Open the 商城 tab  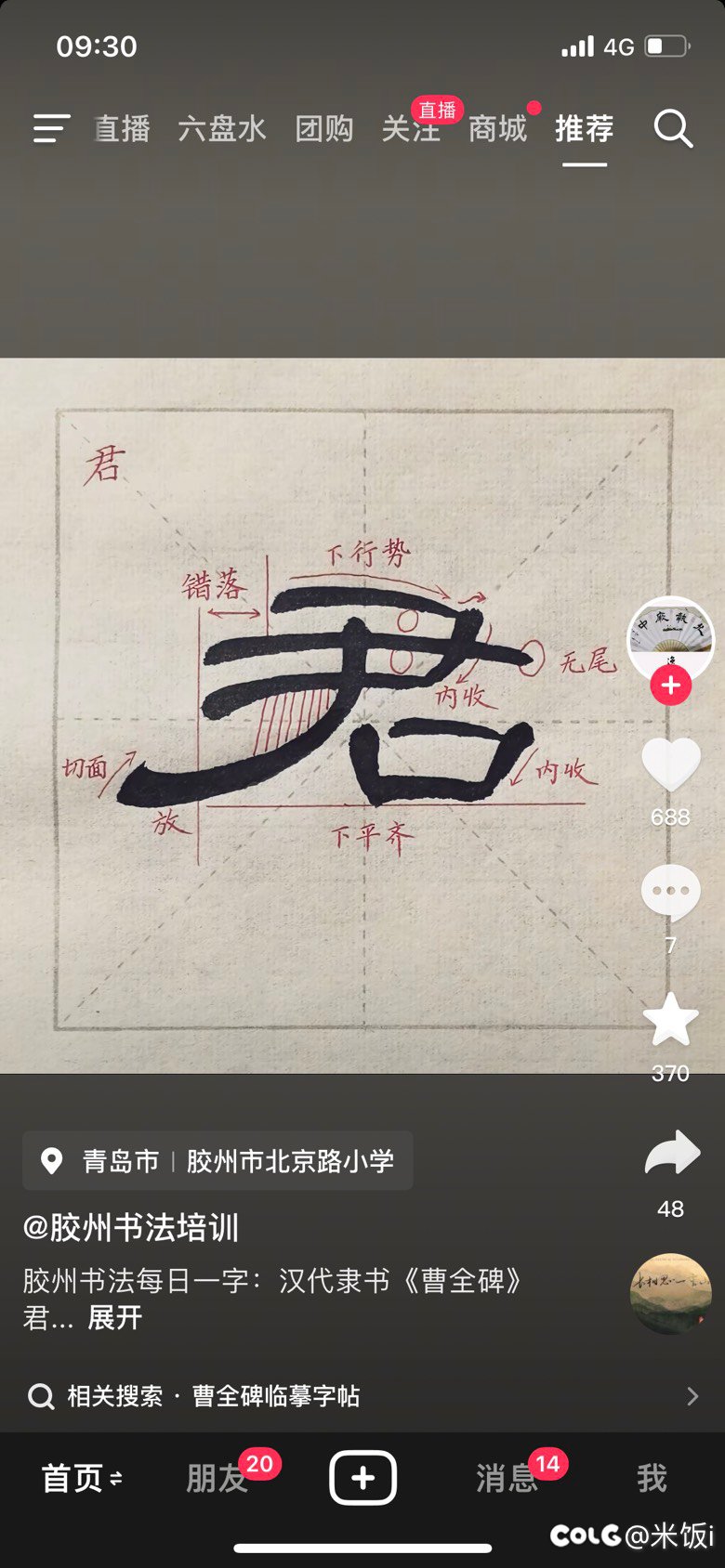click(497, 129)
